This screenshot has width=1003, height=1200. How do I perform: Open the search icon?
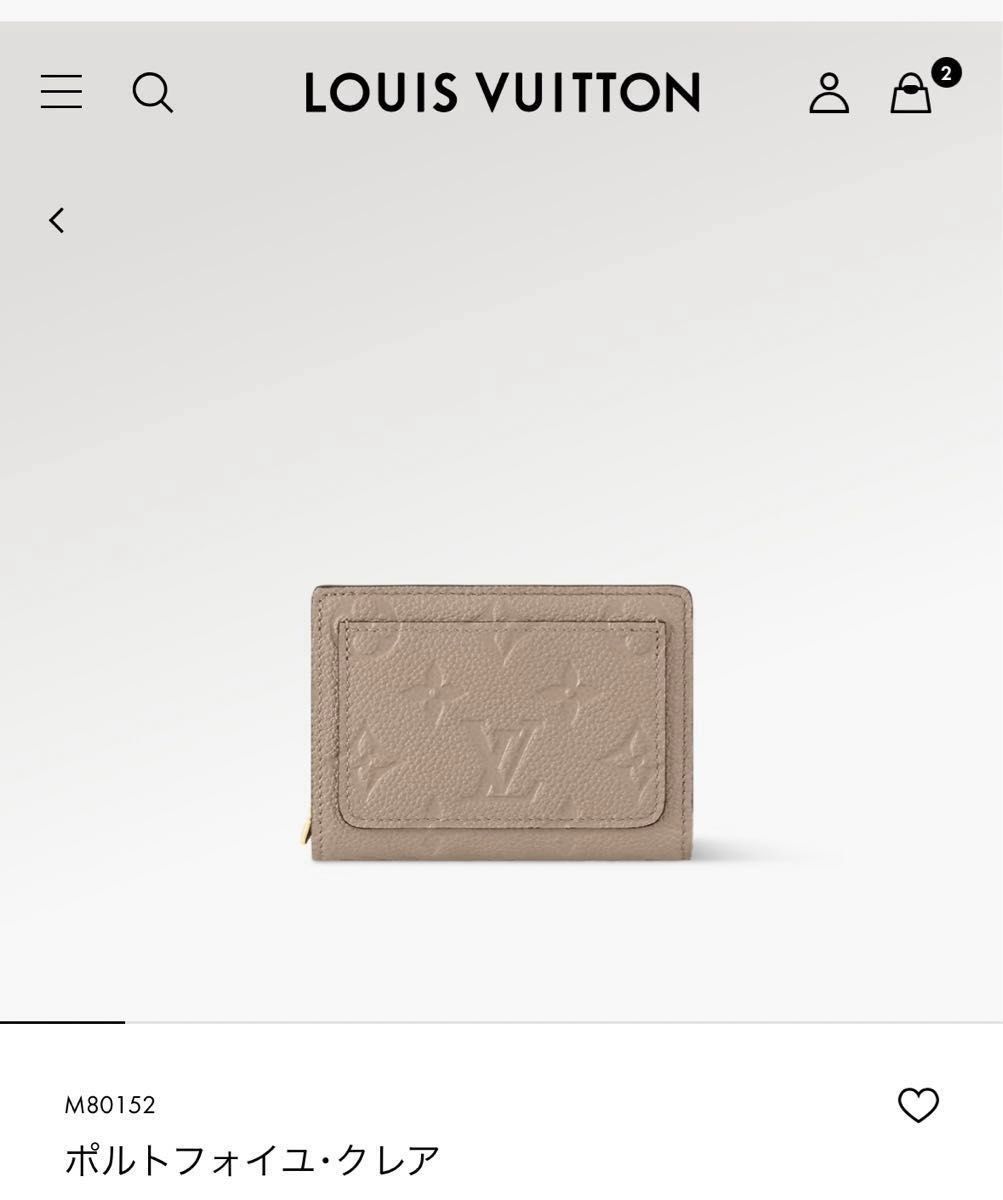pos(152,93)
